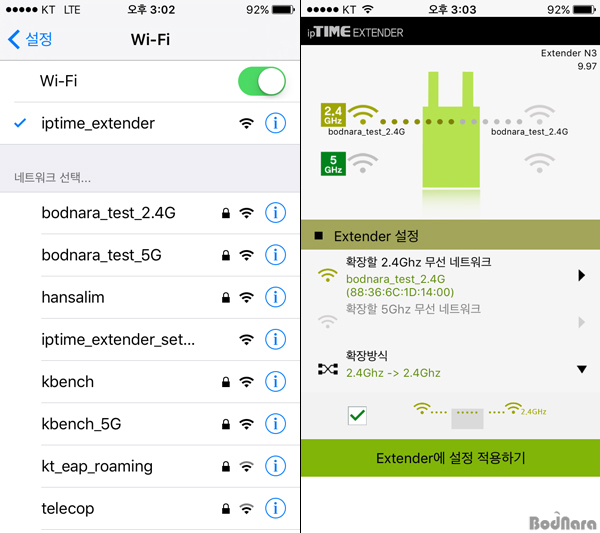Screen dimensions: 600x533
Task: Join the bodnara_test_2.4G Wi-Fi network
Action: coord(108,213)
